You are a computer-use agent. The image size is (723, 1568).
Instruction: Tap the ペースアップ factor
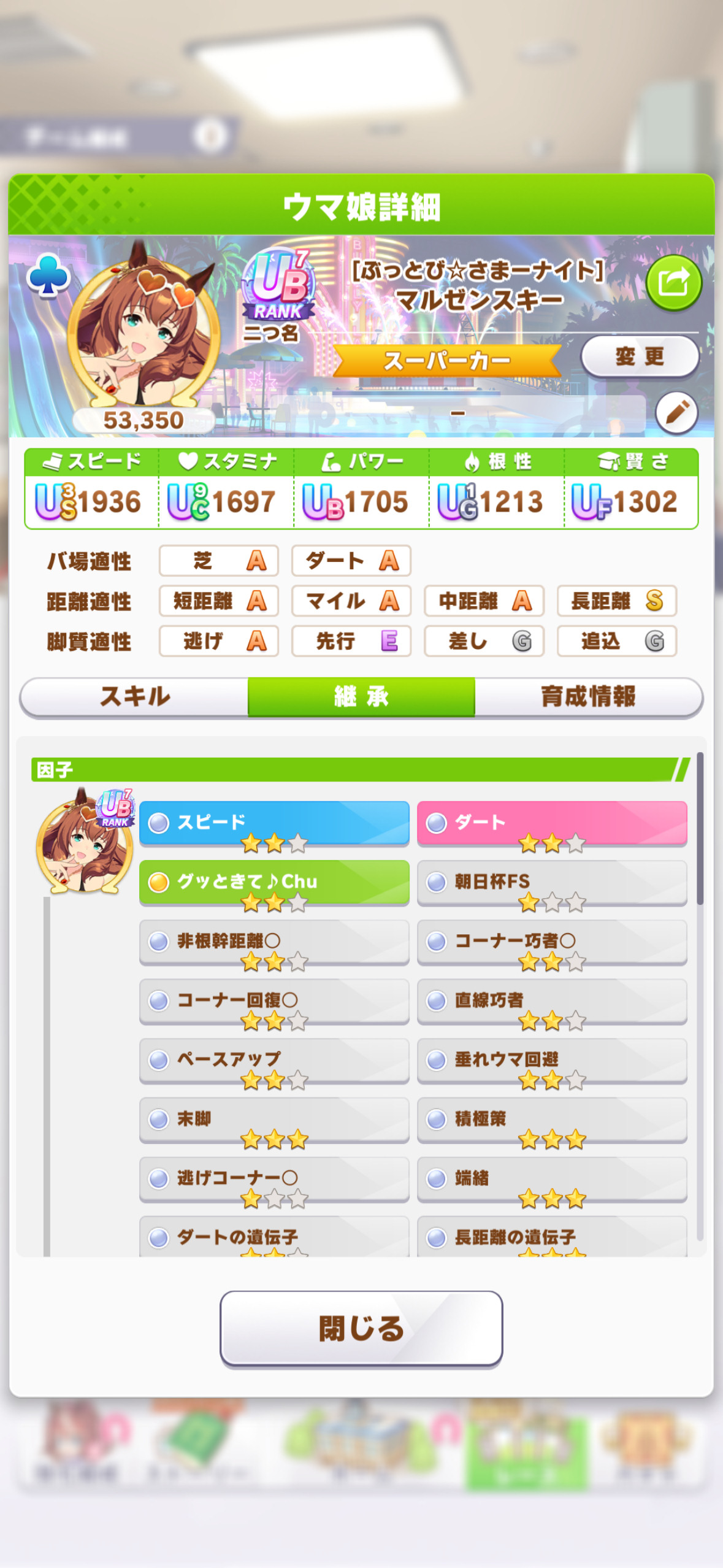274,1061
